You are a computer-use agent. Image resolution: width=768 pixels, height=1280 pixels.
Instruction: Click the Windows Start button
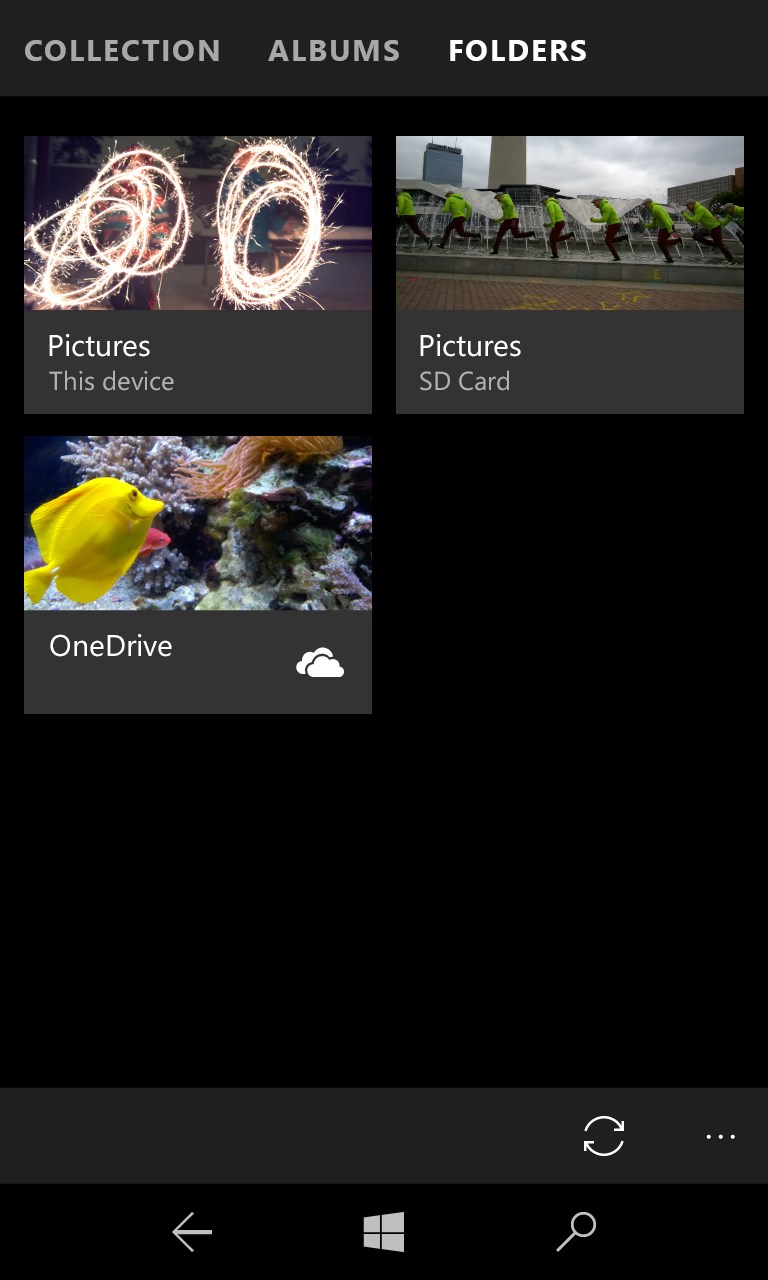click(384, 1232)
